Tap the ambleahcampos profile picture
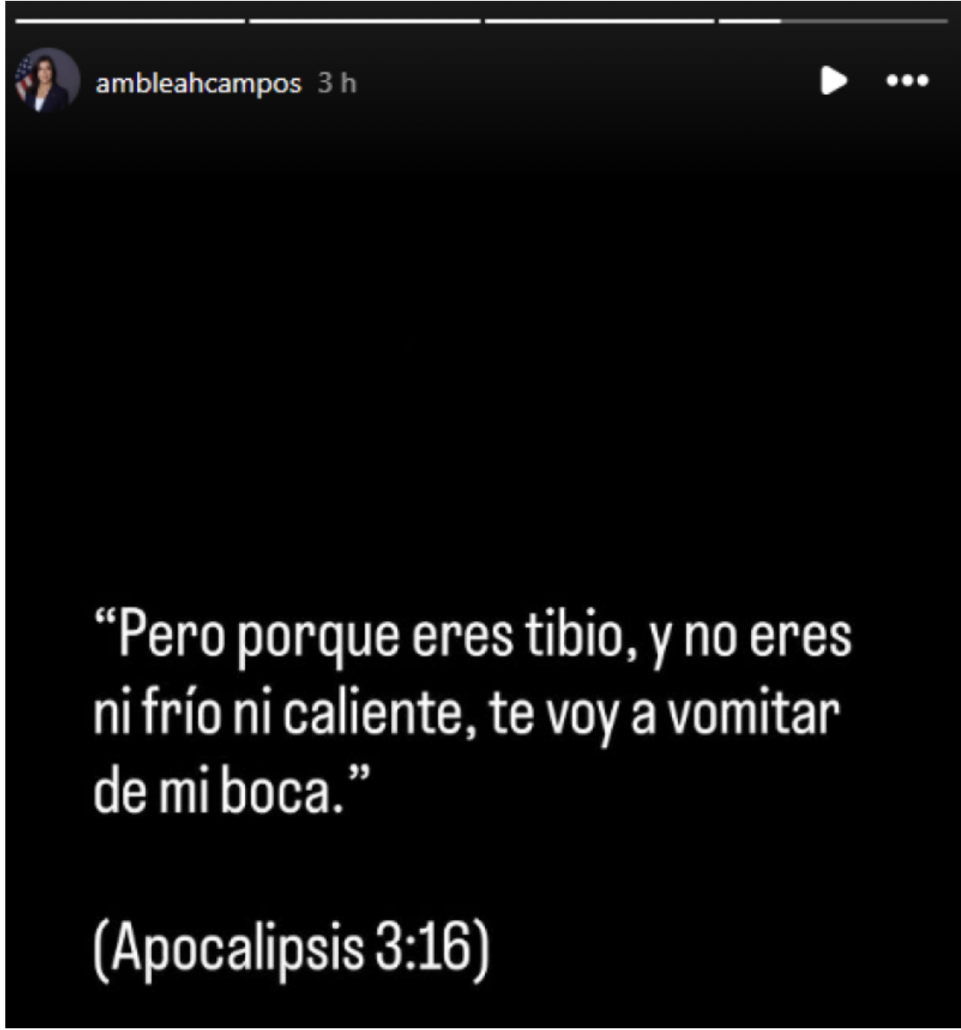The image size is (961, 1030). pyautogui.click(x=46, y=82)
